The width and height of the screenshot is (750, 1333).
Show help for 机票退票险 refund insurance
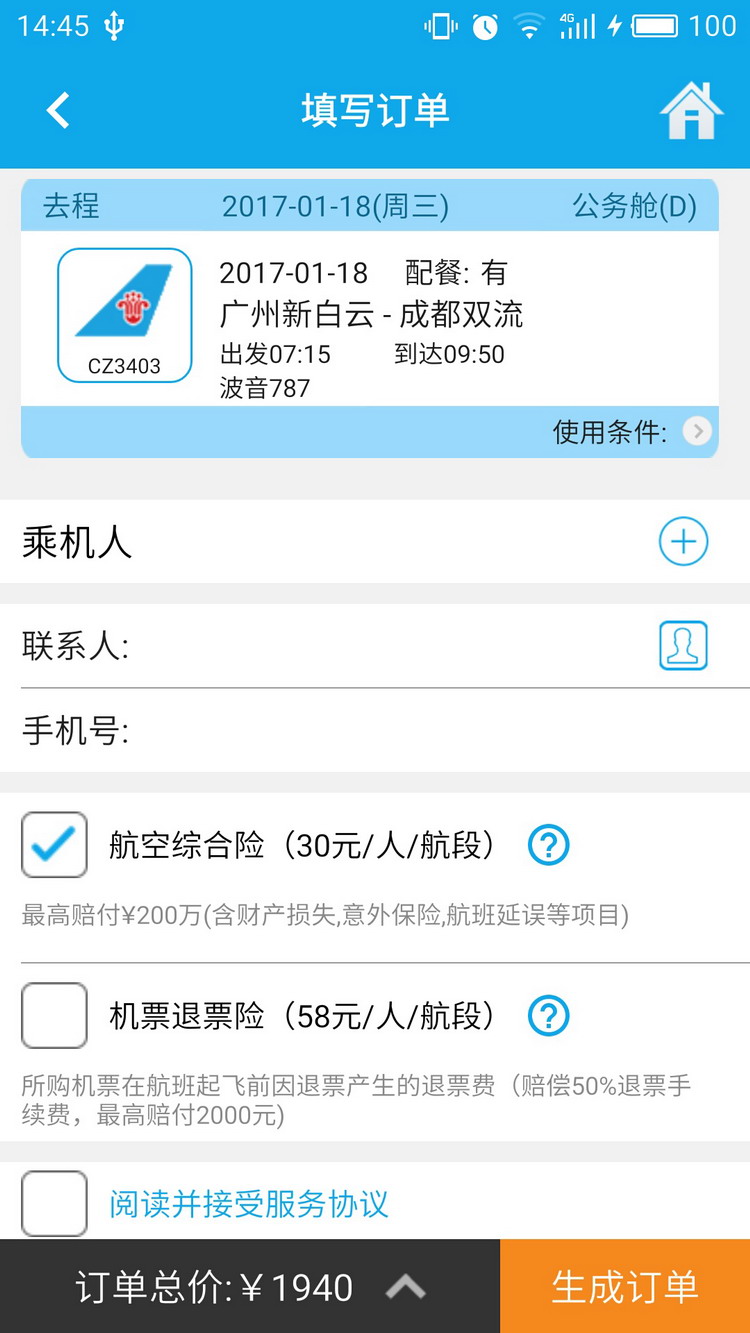[548, 1016]
